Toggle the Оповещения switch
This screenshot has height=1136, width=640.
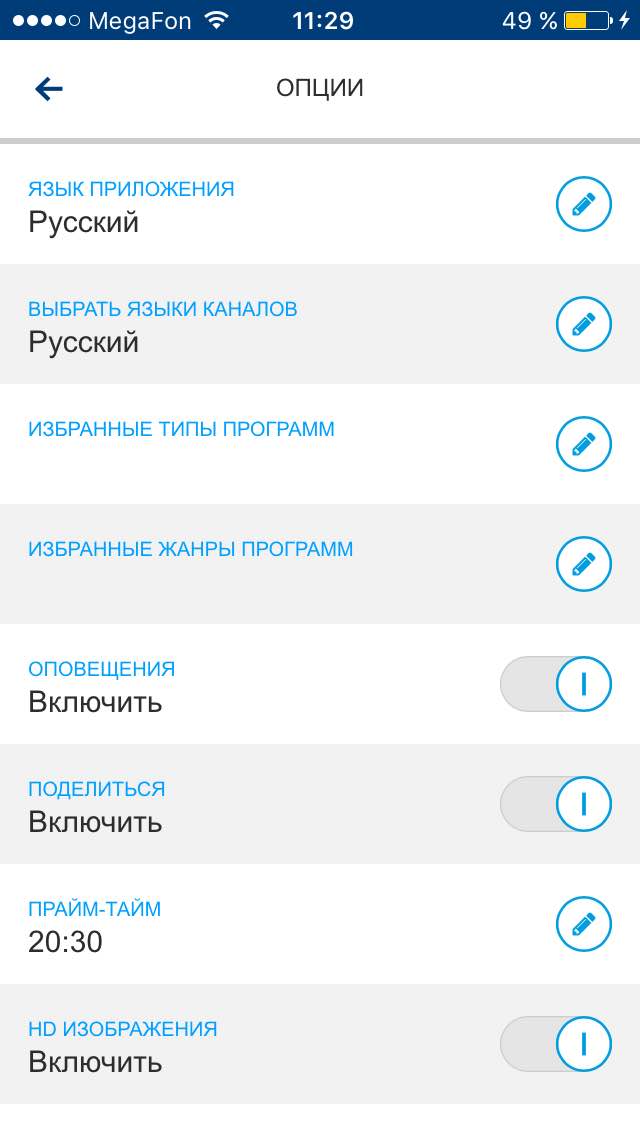pyautogui.click(x=556, y=684)
